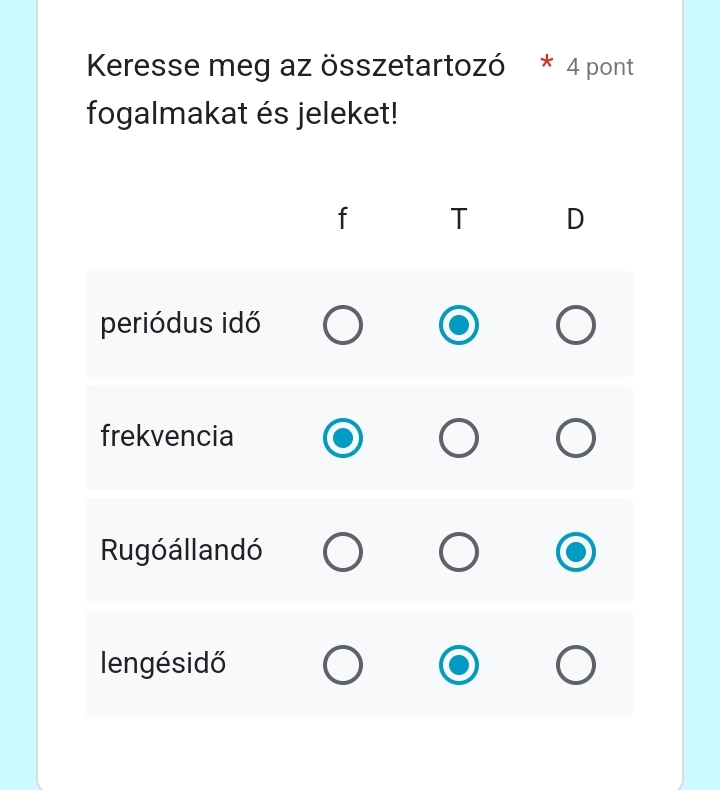Choose T in the frekvencia row
Image resolution: width=720 pixels, height=790 pixels.
[x=459, y=438]
